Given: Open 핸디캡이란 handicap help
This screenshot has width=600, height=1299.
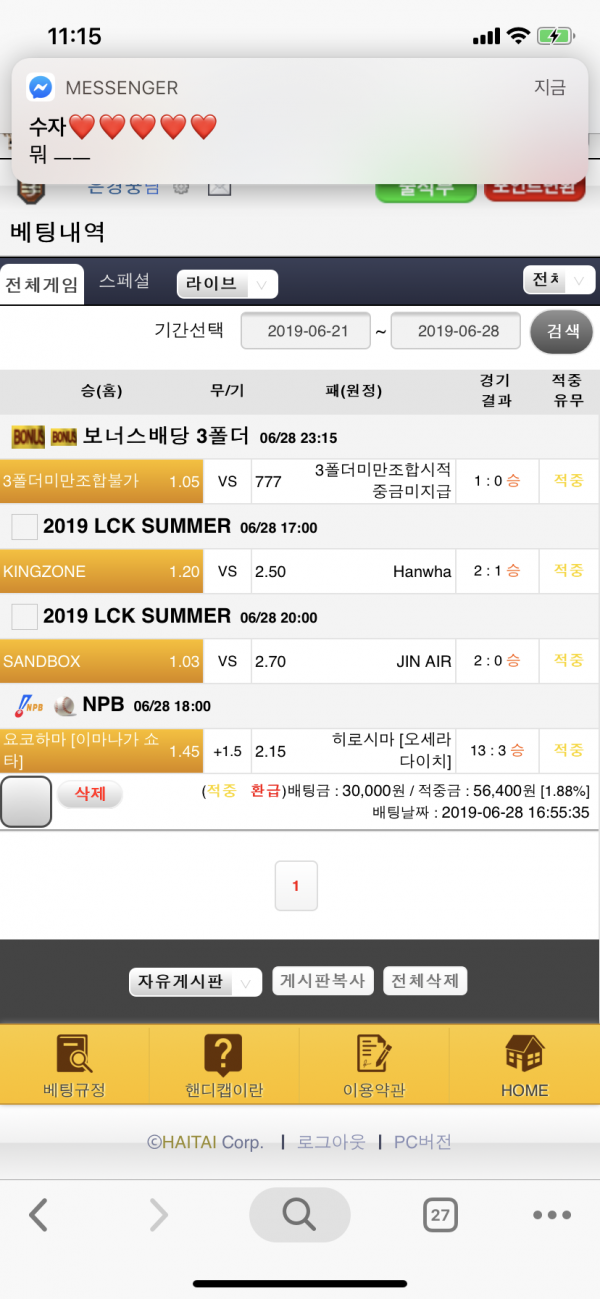Looking at the screenshot, I should 224,1065.
